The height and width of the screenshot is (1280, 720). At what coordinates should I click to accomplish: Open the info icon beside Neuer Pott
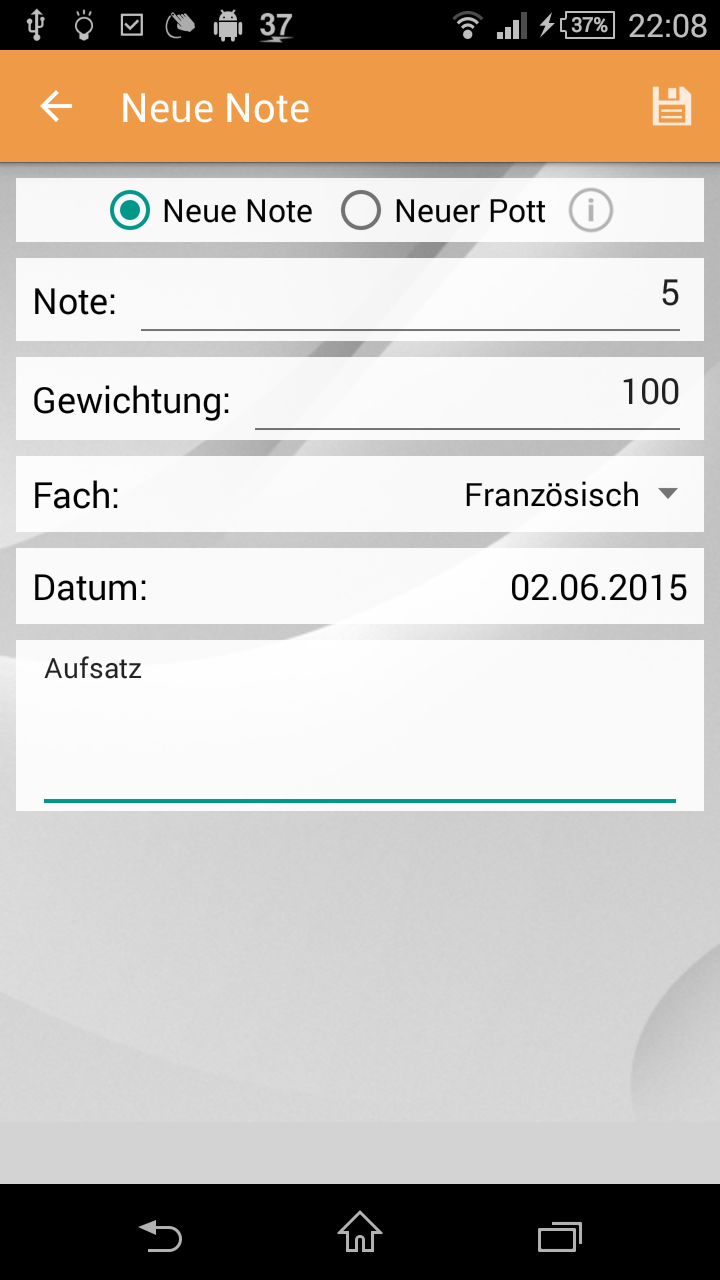(x=591, y=211)
